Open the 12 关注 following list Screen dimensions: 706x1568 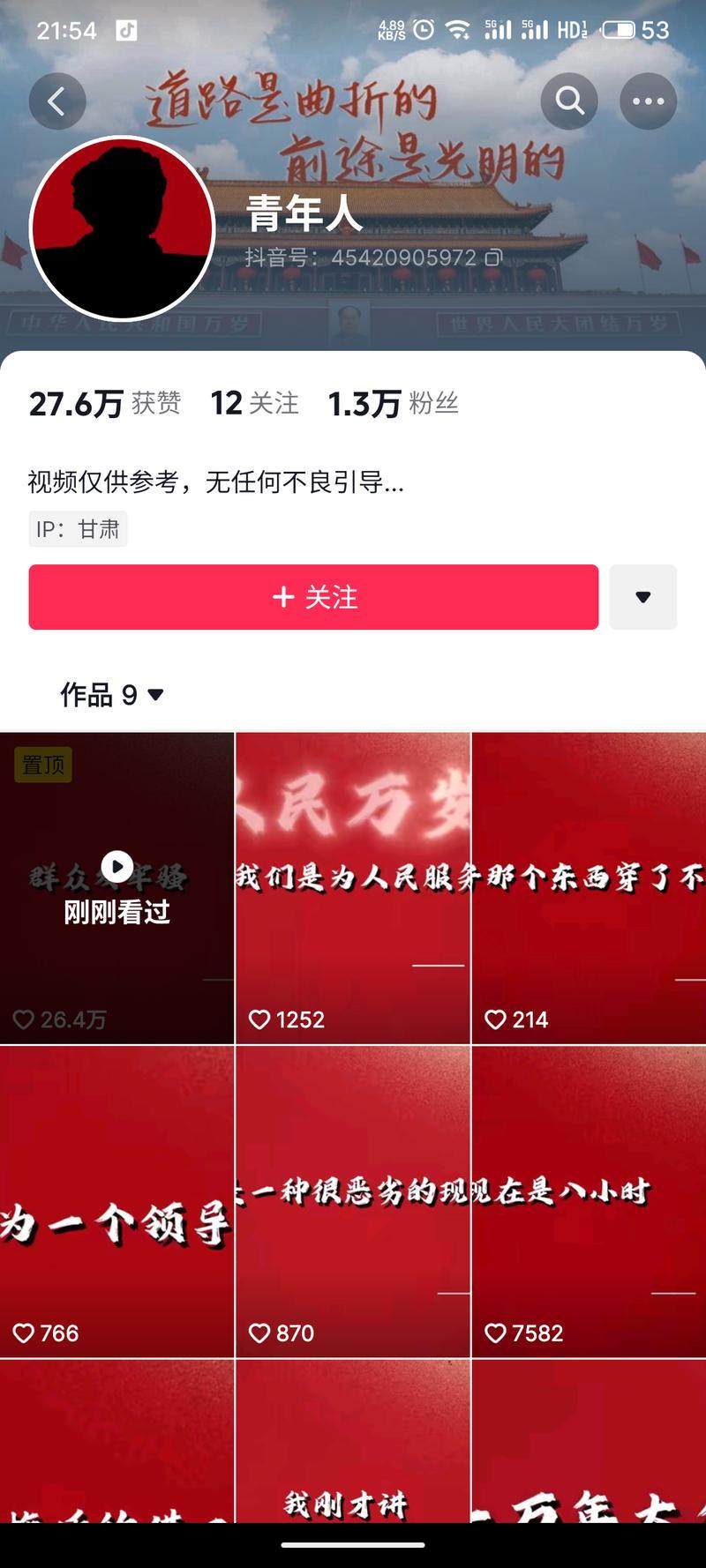pyautogui.click(x=254, y=404)
